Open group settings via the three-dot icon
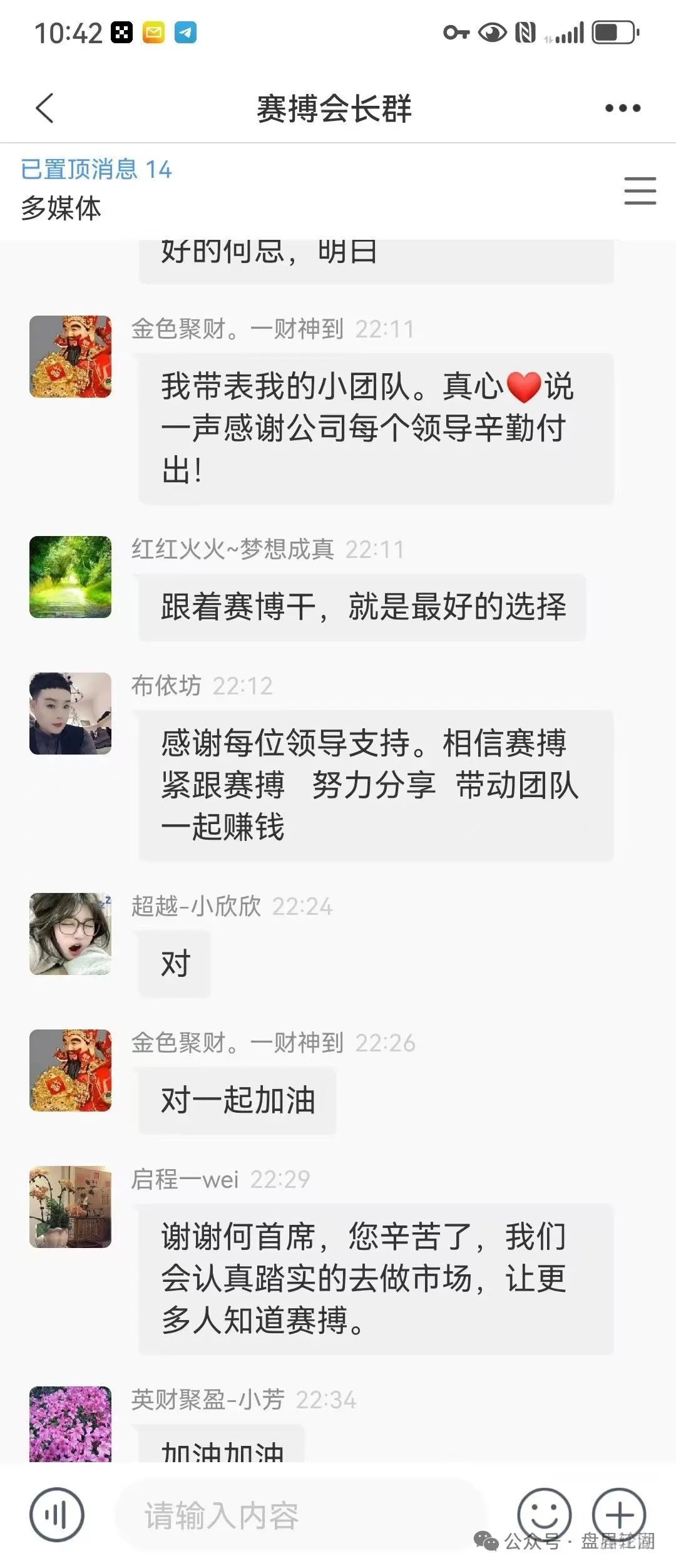 pos(622,106)
